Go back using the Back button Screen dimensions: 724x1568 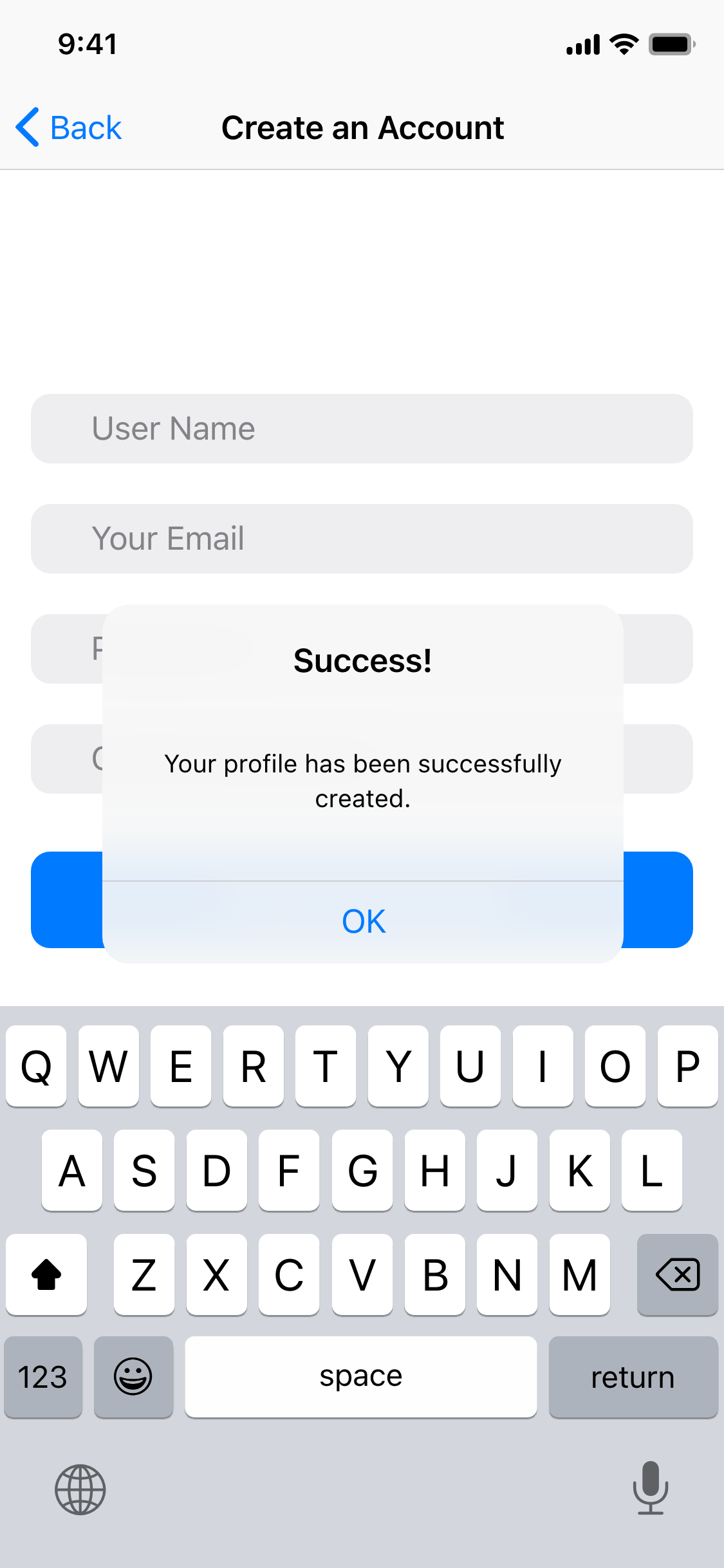[x=68, y=127]
